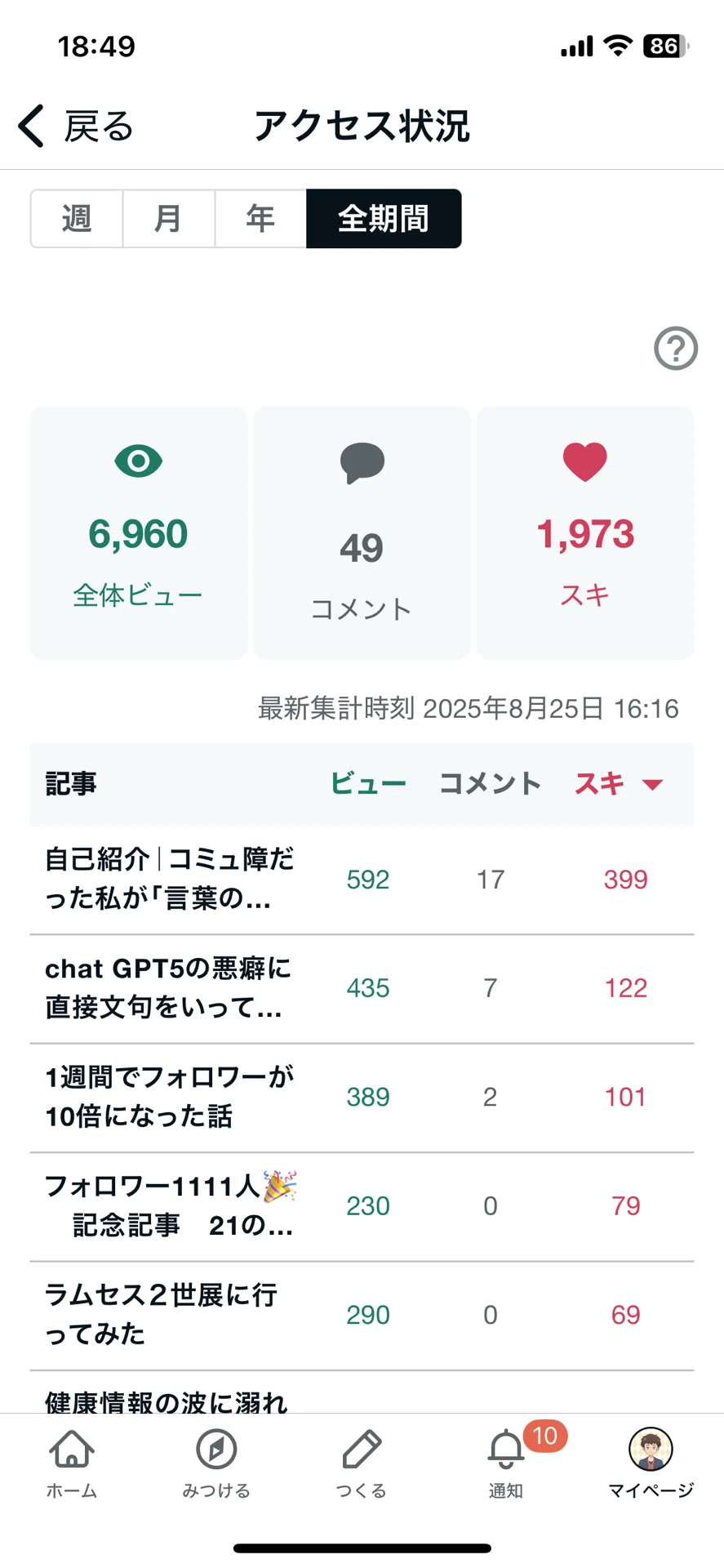The height and width of the screenshot is (1568, 724).
Task: Open the フォロワー1111人 記念記事 row
Action: [362, 1206]
